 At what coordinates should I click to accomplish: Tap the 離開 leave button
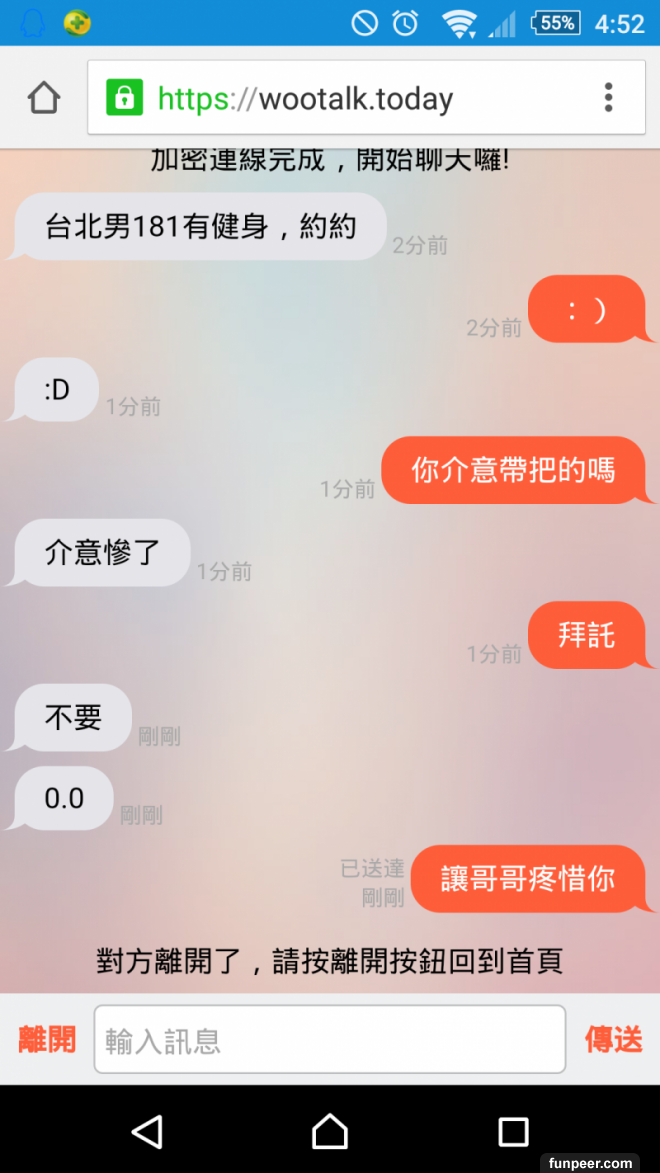[47, 1039]
